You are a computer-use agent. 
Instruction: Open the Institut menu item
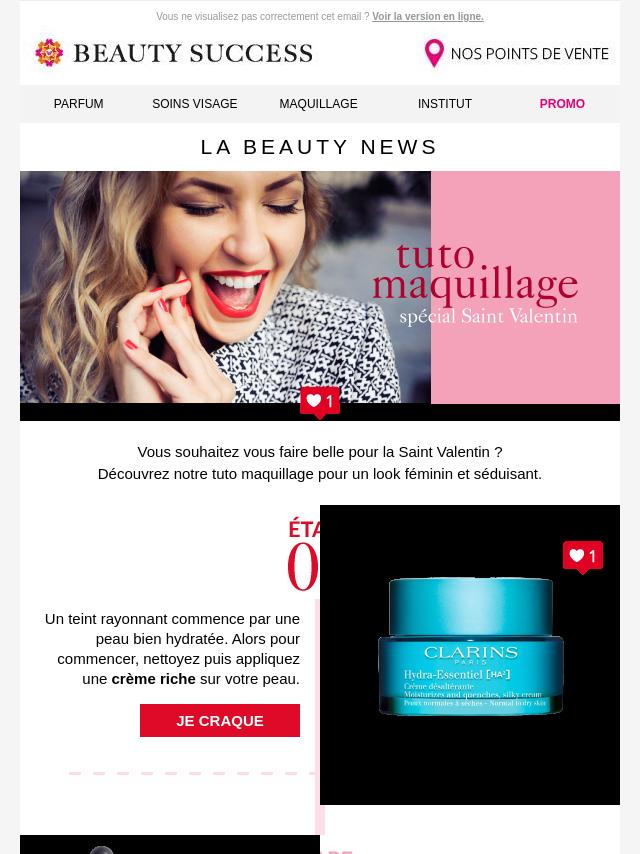tap(444, 104)
